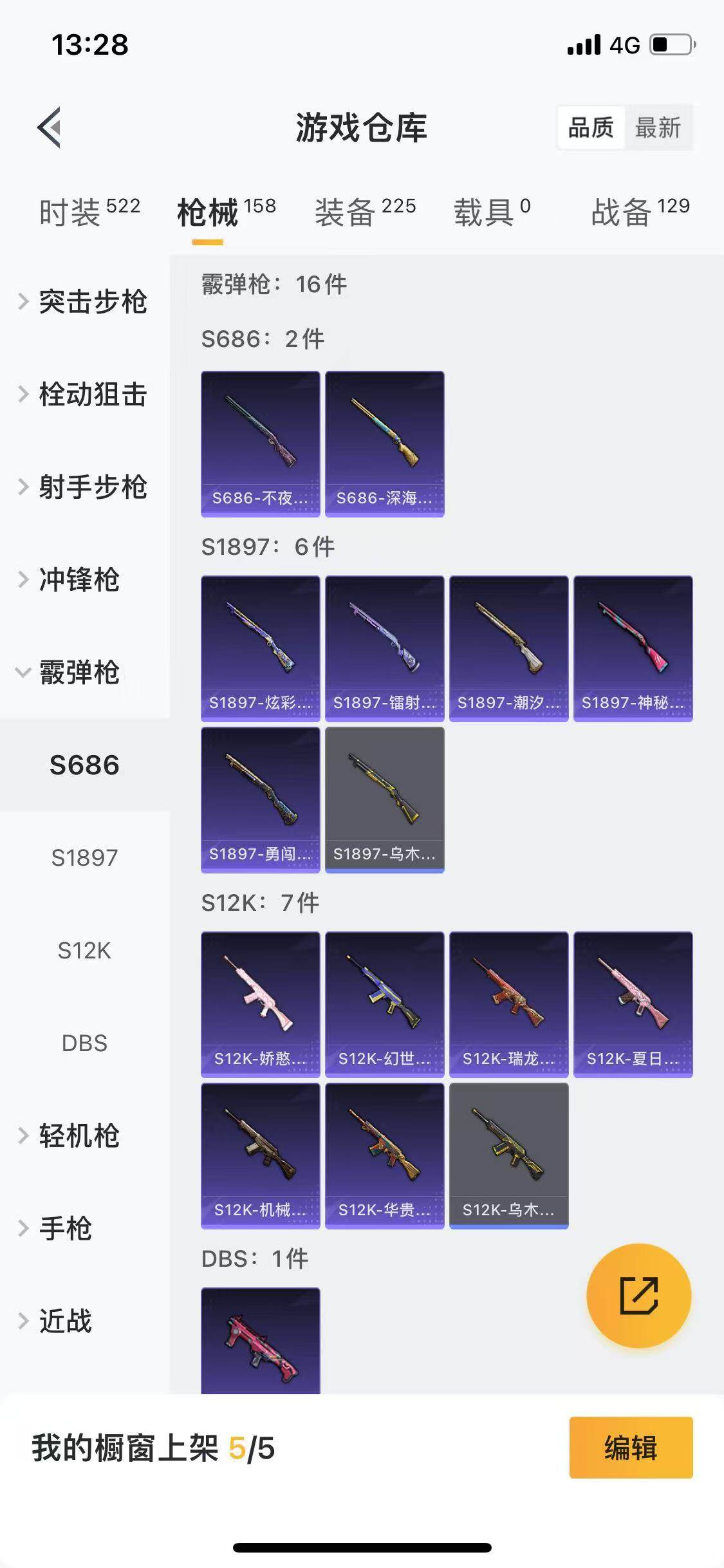
Task: Sort by 品质
Action: (590, 127)
